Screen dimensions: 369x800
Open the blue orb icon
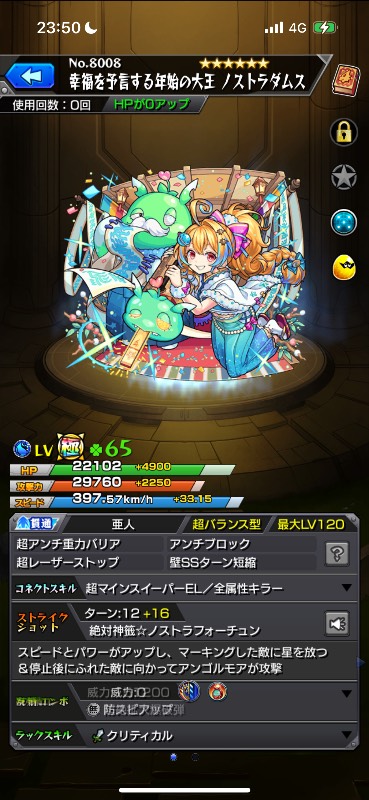click(343, 221)
